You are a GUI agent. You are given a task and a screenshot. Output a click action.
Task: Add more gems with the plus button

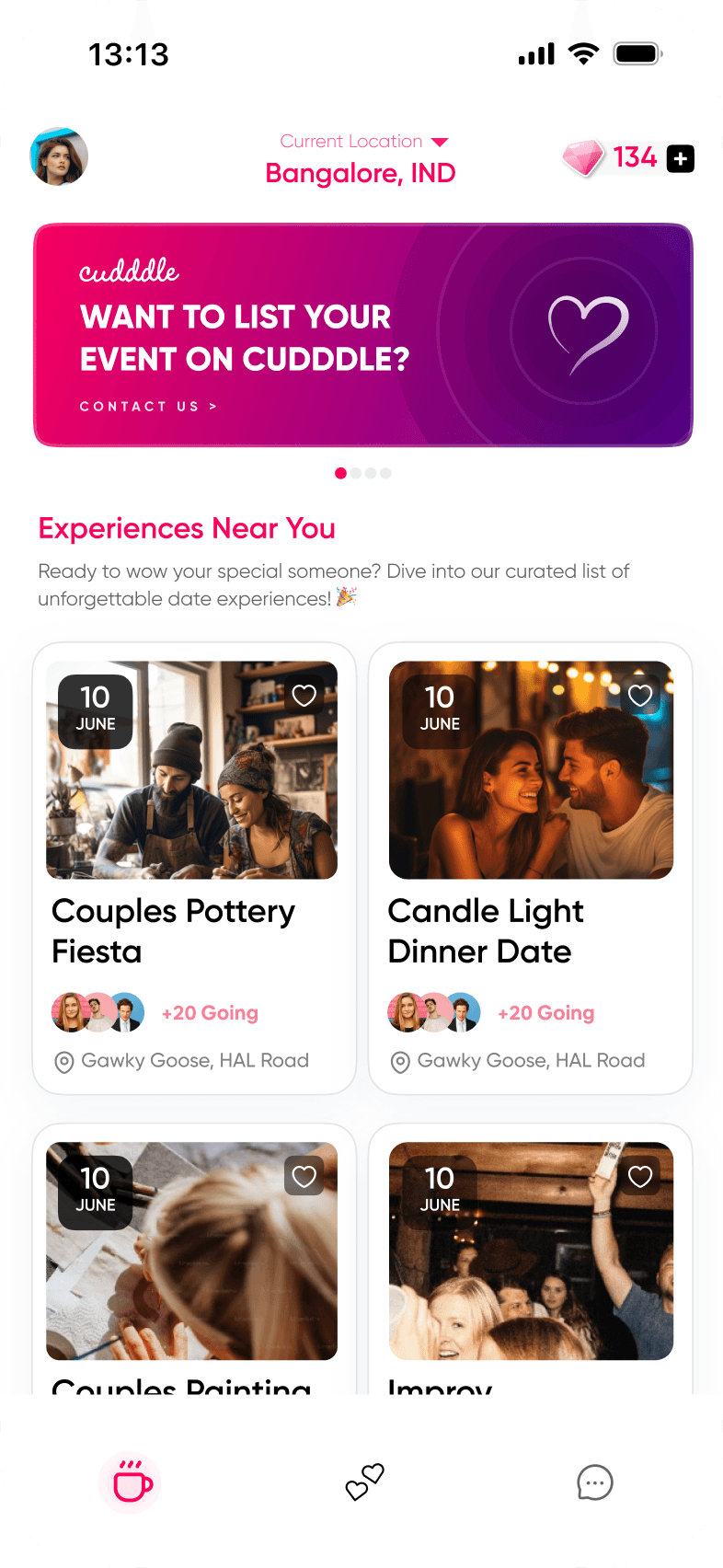click(x=680, y=158)
